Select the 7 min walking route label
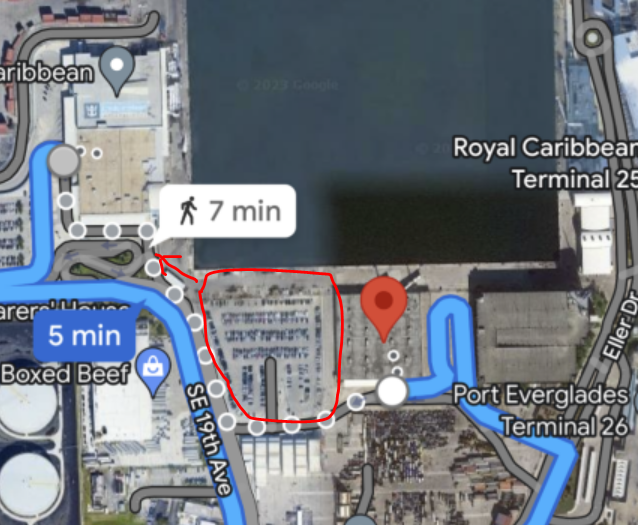 pyautogui.click(x=229, y=211)
